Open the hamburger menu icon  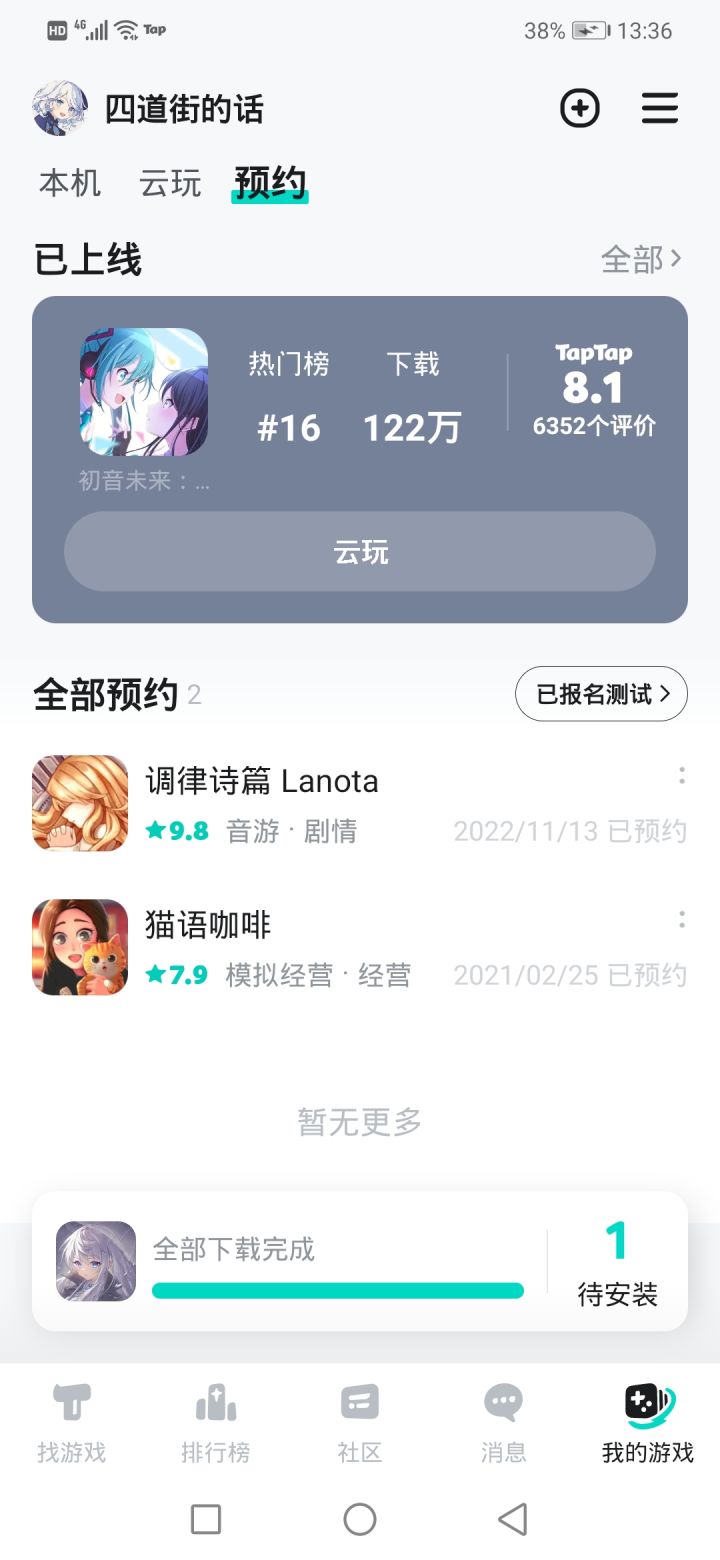pyautogui.click(x=660, y=109)
